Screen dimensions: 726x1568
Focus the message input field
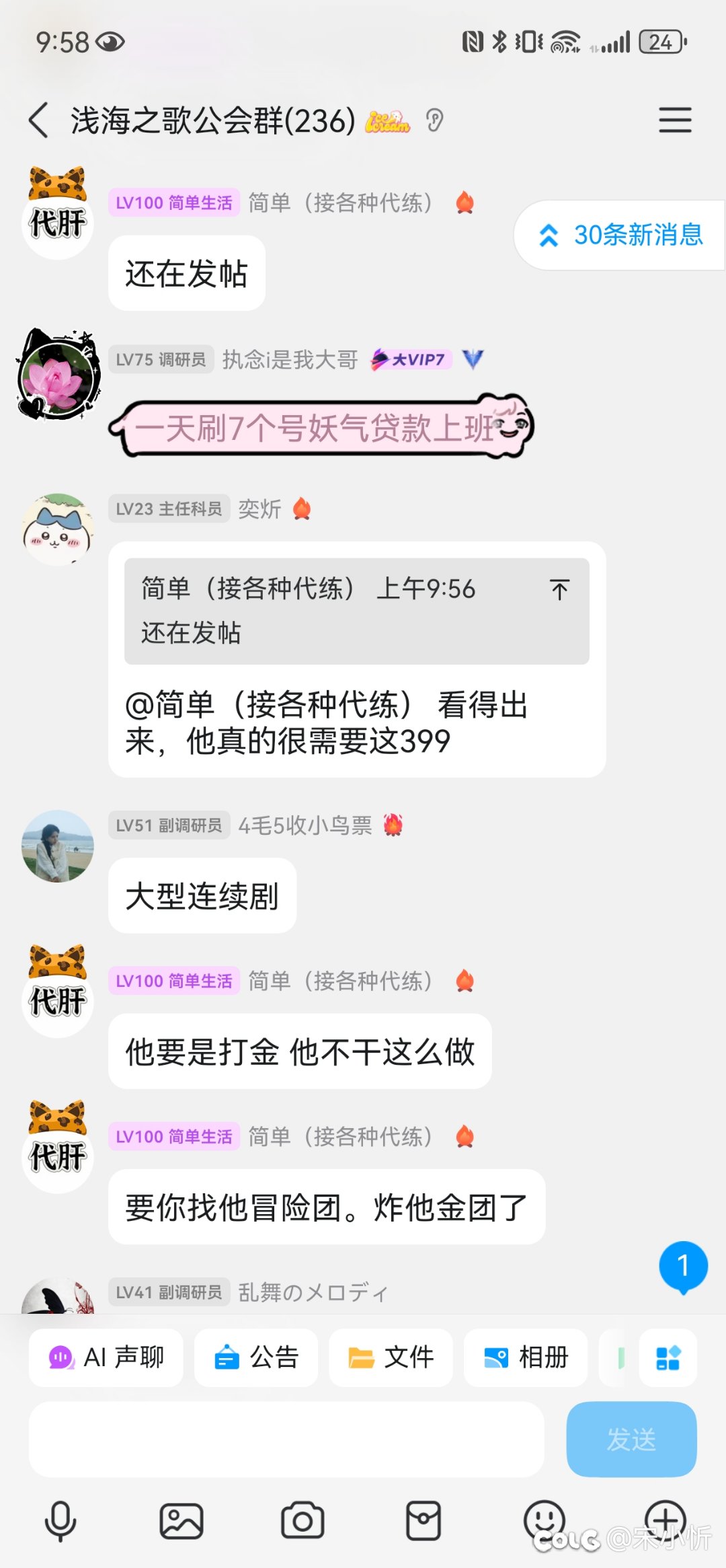tap(286, 1440)
